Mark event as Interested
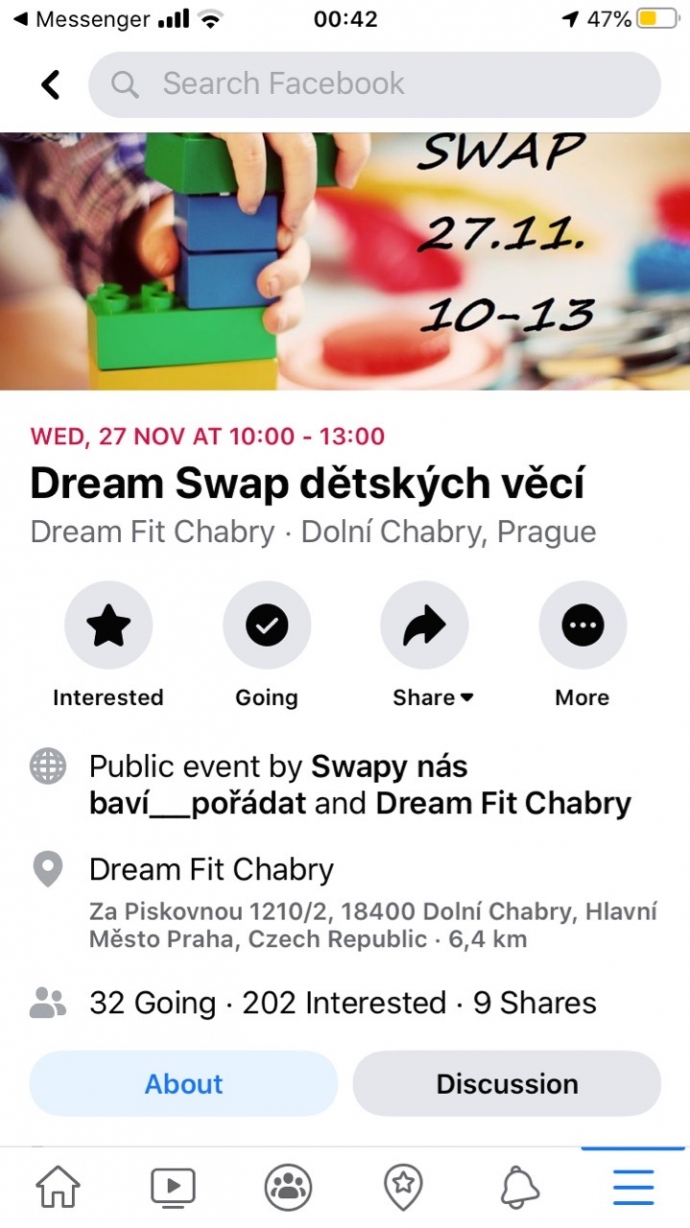This screenshot has height=1228, width=690. coord(108,627)
